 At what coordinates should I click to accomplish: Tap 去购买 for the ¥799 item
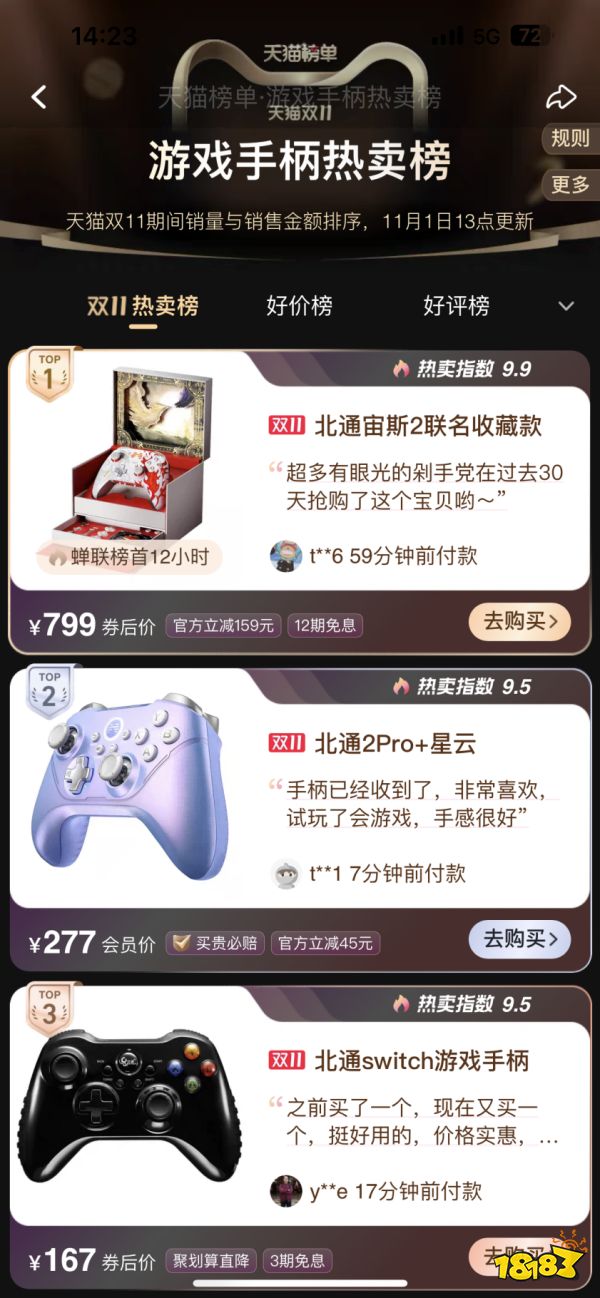coord(519,622)
